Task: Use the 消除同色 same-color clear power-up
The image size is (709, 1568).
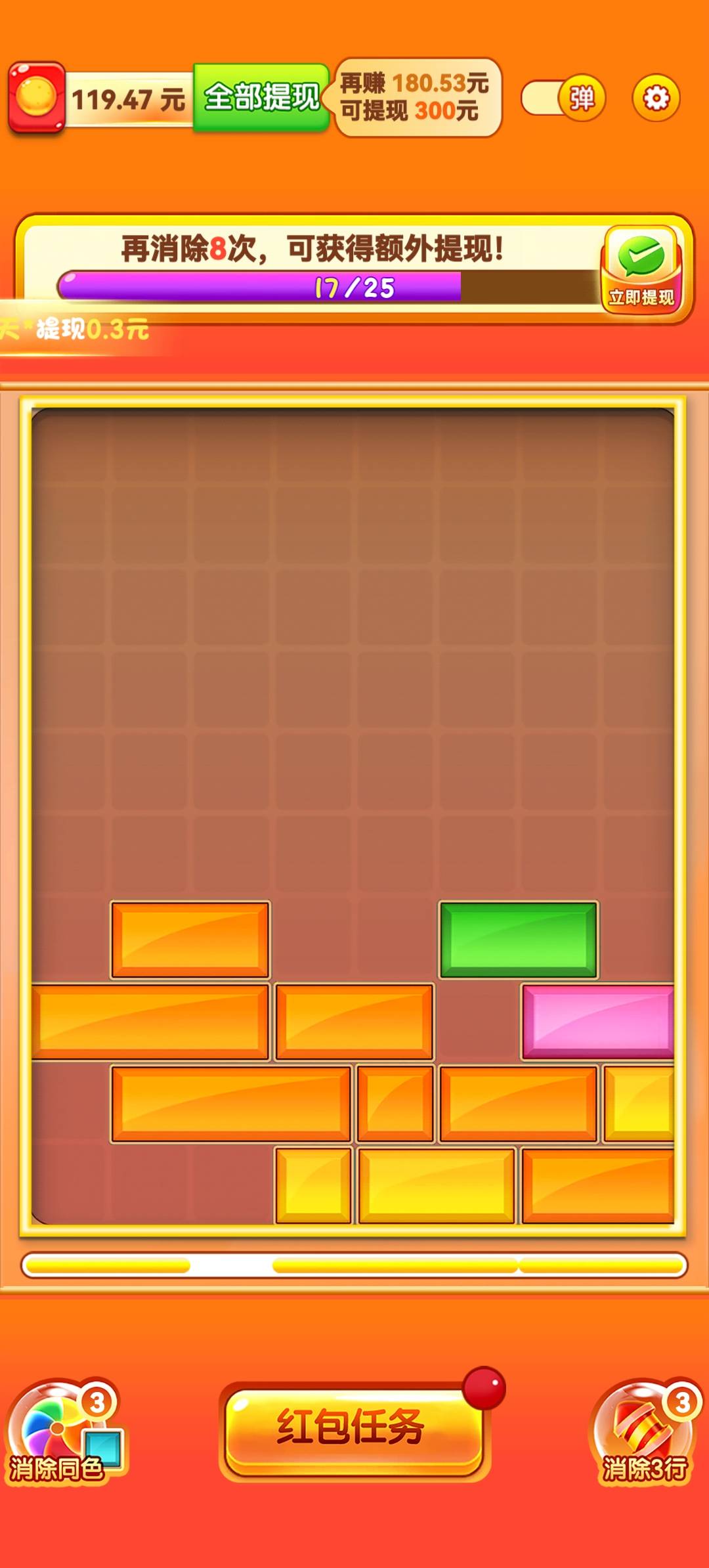Action: [62, 1431]
